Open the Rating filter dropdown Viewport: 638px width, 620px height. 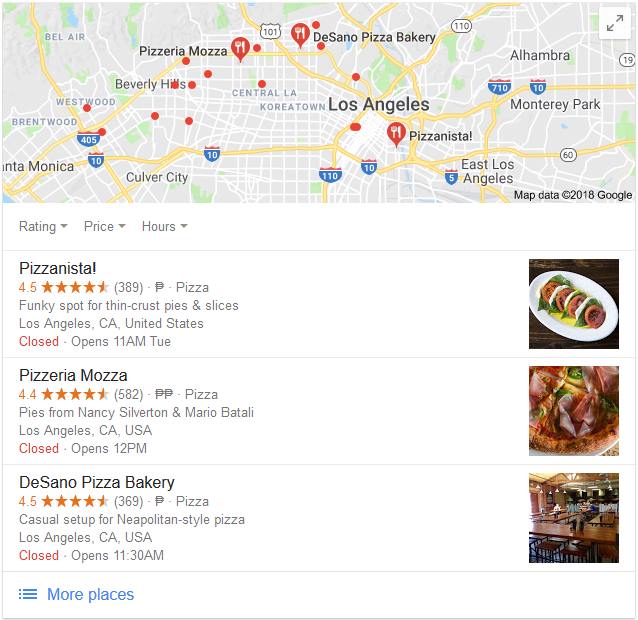[x=43, y=226]
